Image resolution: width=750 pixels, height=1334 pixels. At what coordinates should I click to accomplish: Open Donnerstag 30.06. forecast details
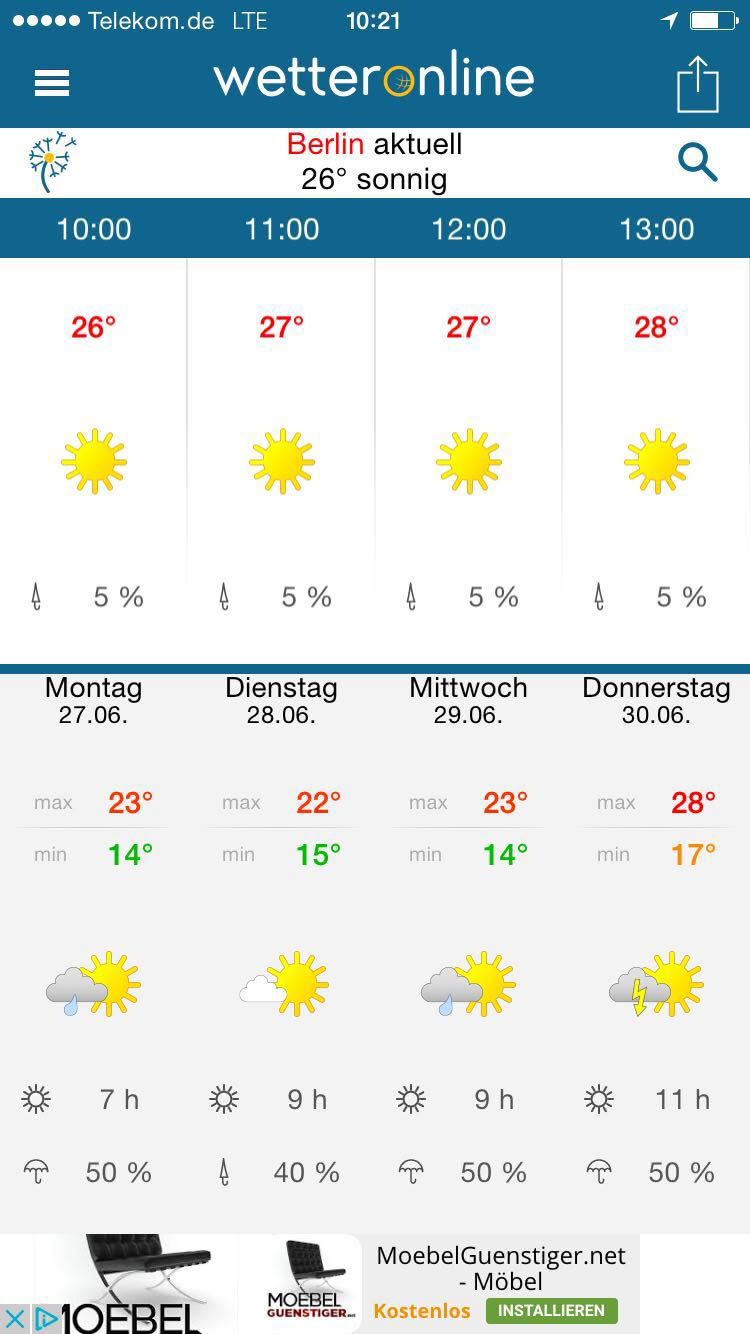tap(656, 700)
